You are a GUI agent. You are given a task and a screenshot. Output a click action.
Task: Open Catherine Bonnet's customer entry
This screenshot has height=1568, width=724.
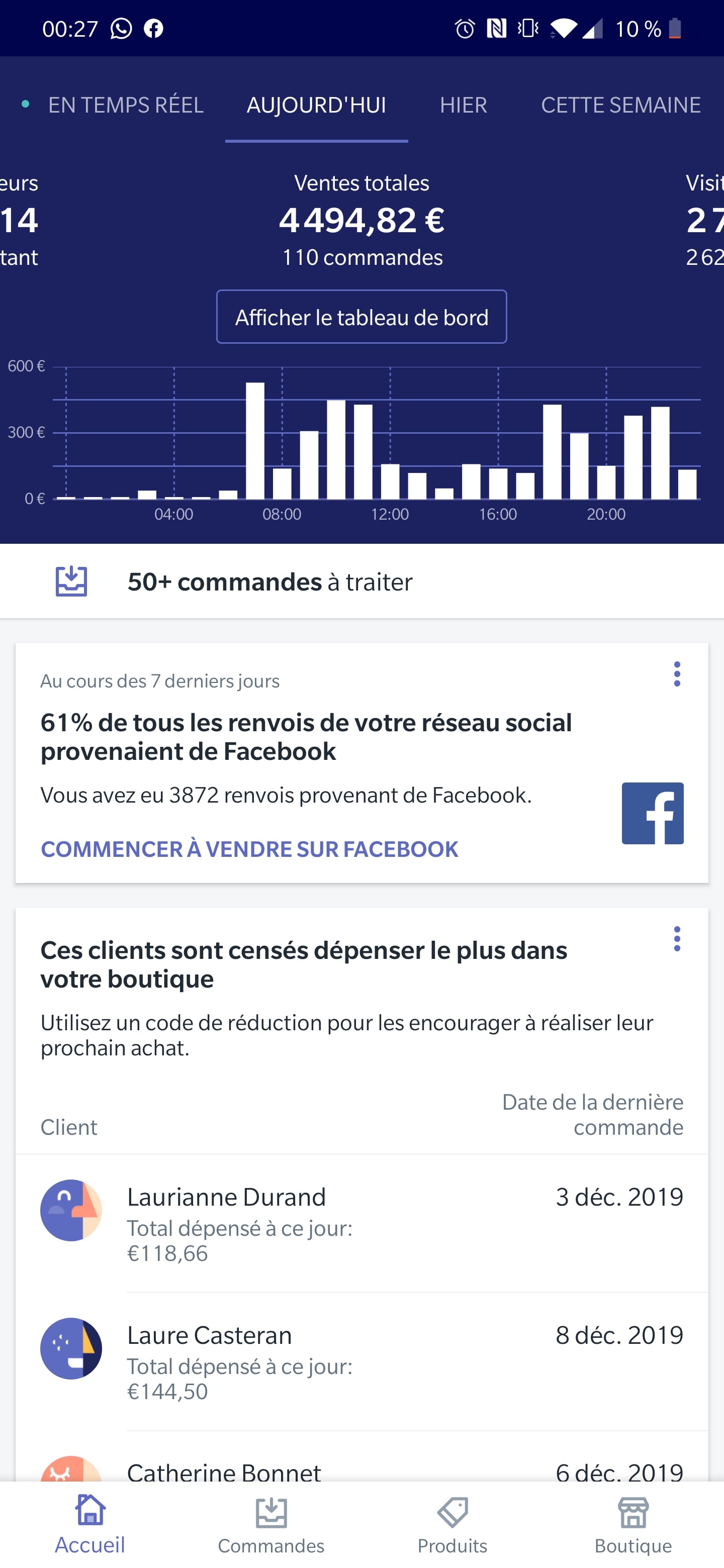pyautogui.click(x=361, y=1469)
